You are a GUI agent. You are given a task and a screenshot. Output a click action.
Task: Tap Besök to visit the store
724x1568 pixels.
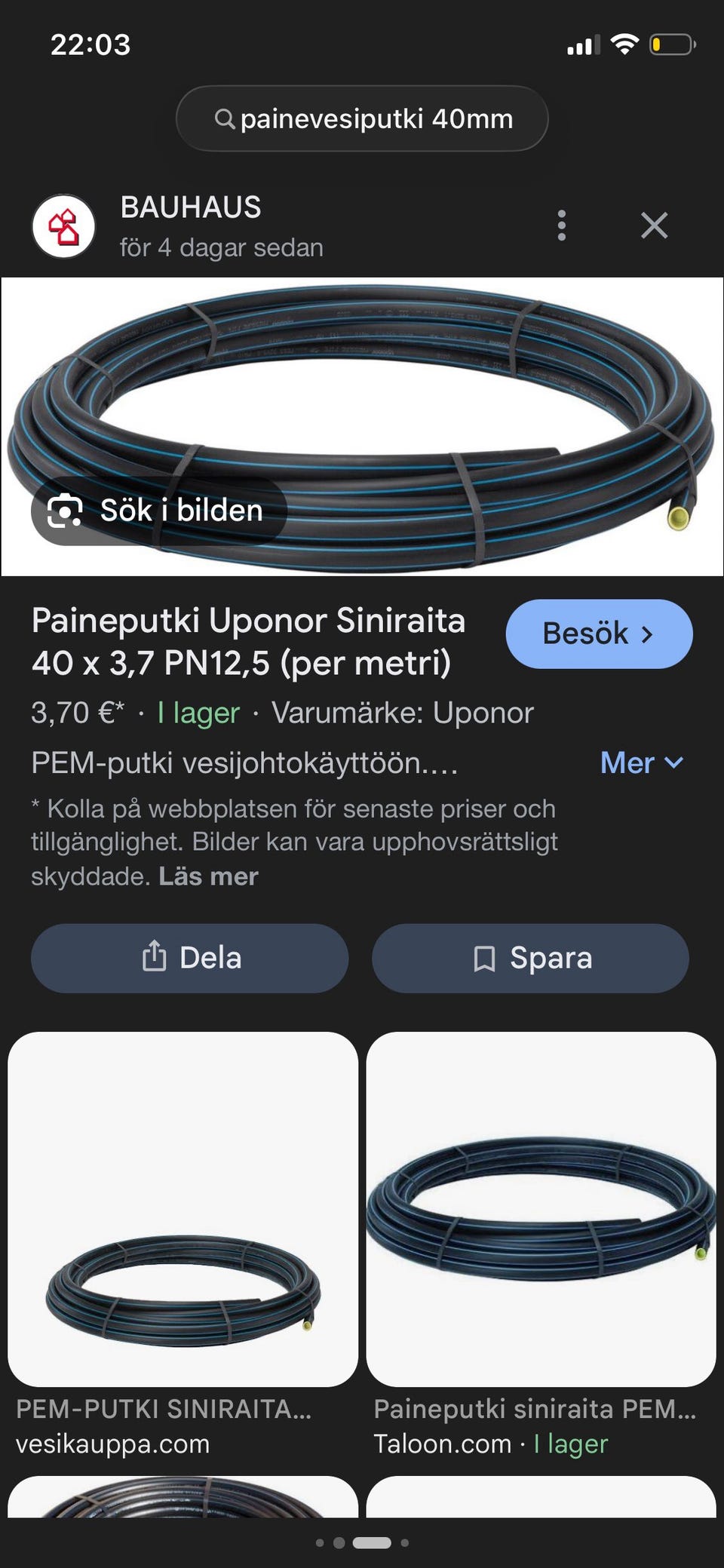(x=598, y=634)
